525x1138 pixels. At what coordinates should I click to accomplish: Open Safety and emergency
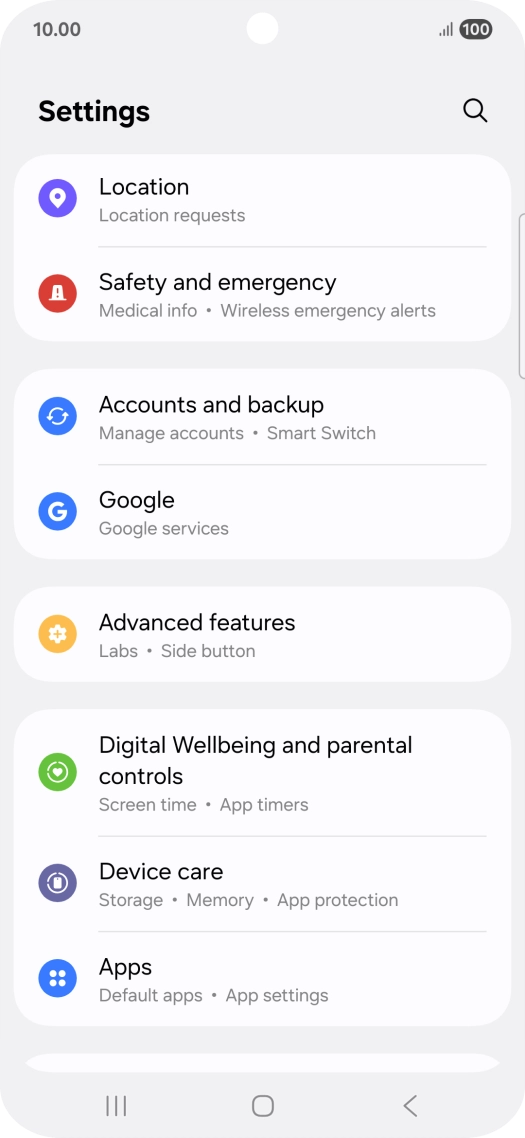262,295
